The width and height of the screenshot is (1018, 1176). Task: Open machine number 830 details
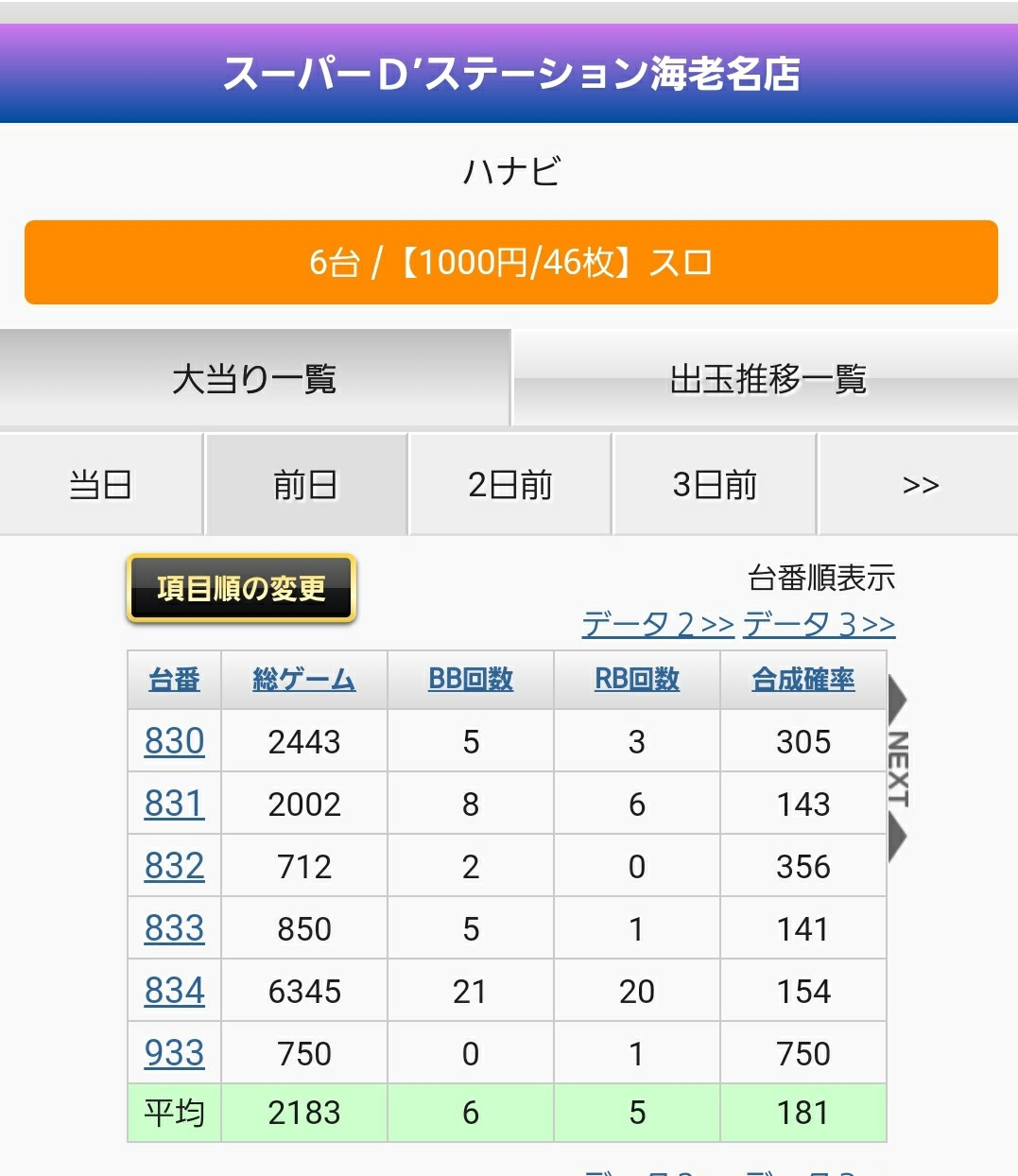click(x=172, y=741)
